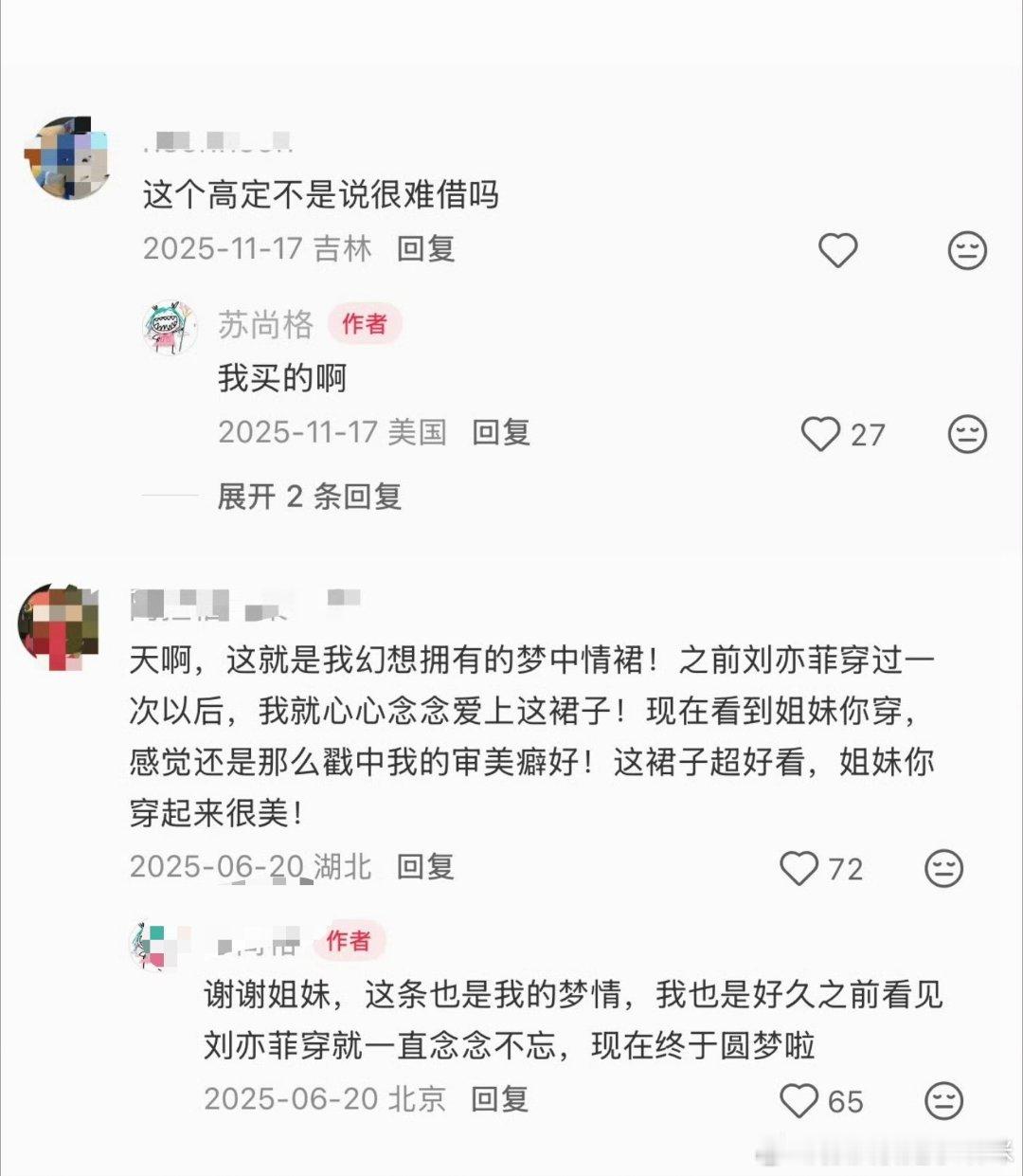This screenshot has height=1176, width=1023.
Task: Click the 作者 badge on the bottom reply
Action: point(349,941)
